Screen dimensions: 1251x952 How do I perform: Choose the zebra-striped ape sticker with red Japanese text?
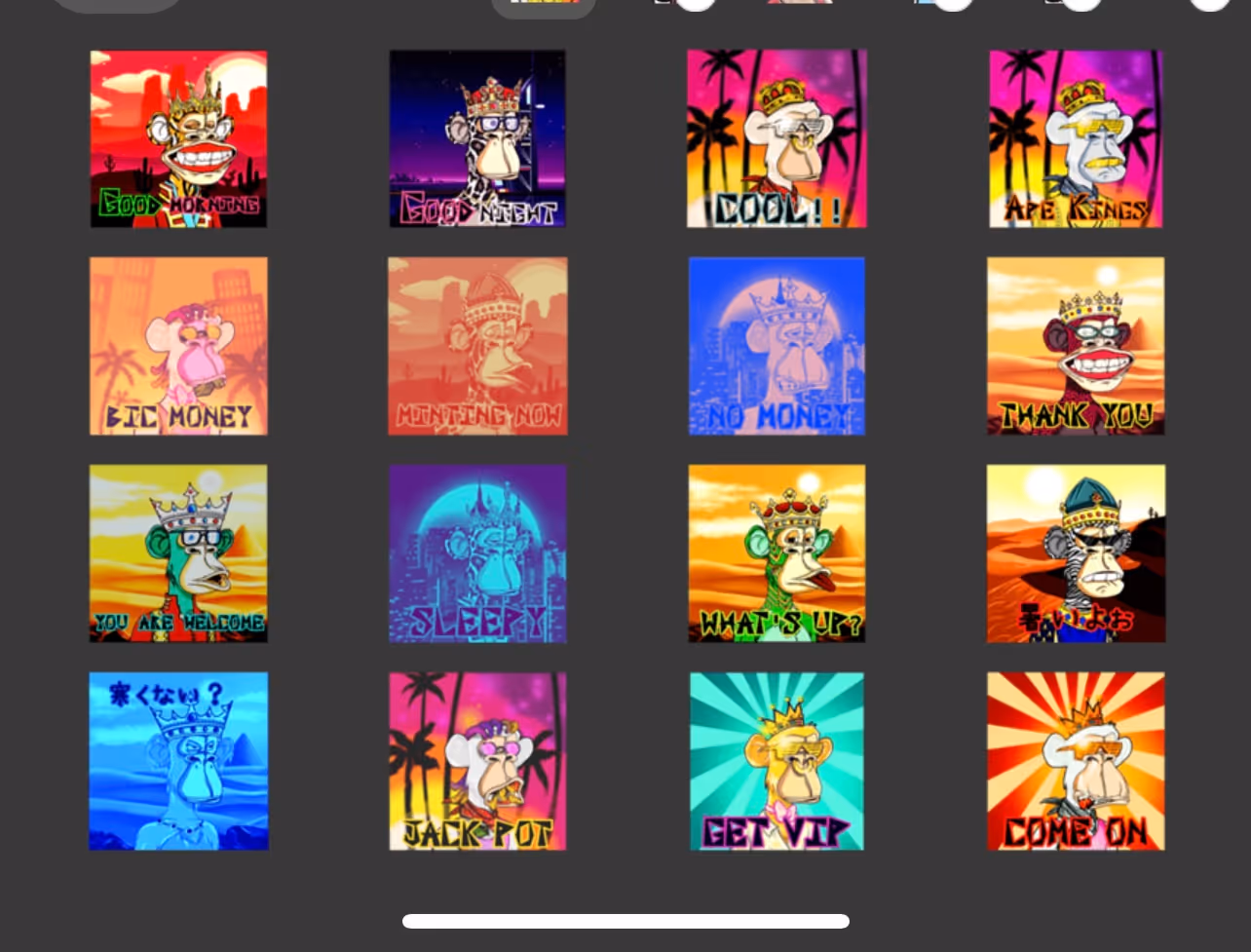(x=1076, y=553)
